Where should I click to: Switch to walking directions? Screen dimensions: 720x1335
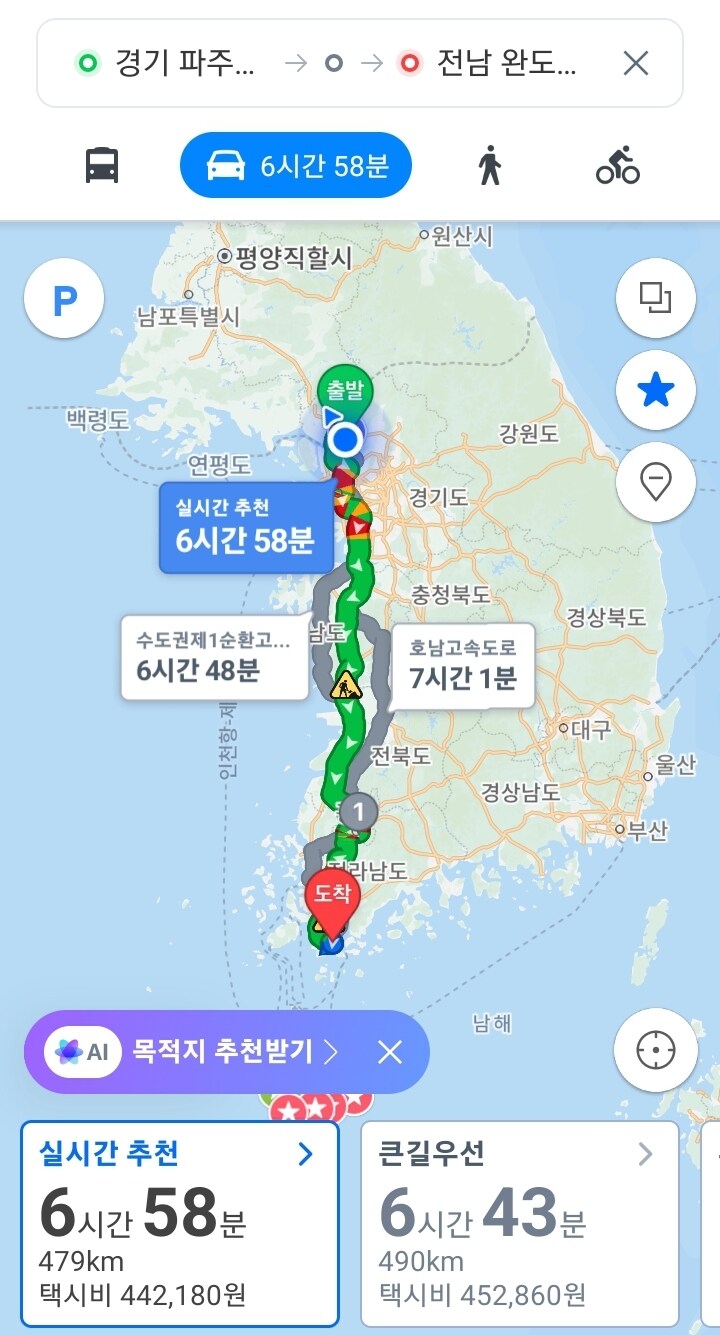click(x=489, y=166)
